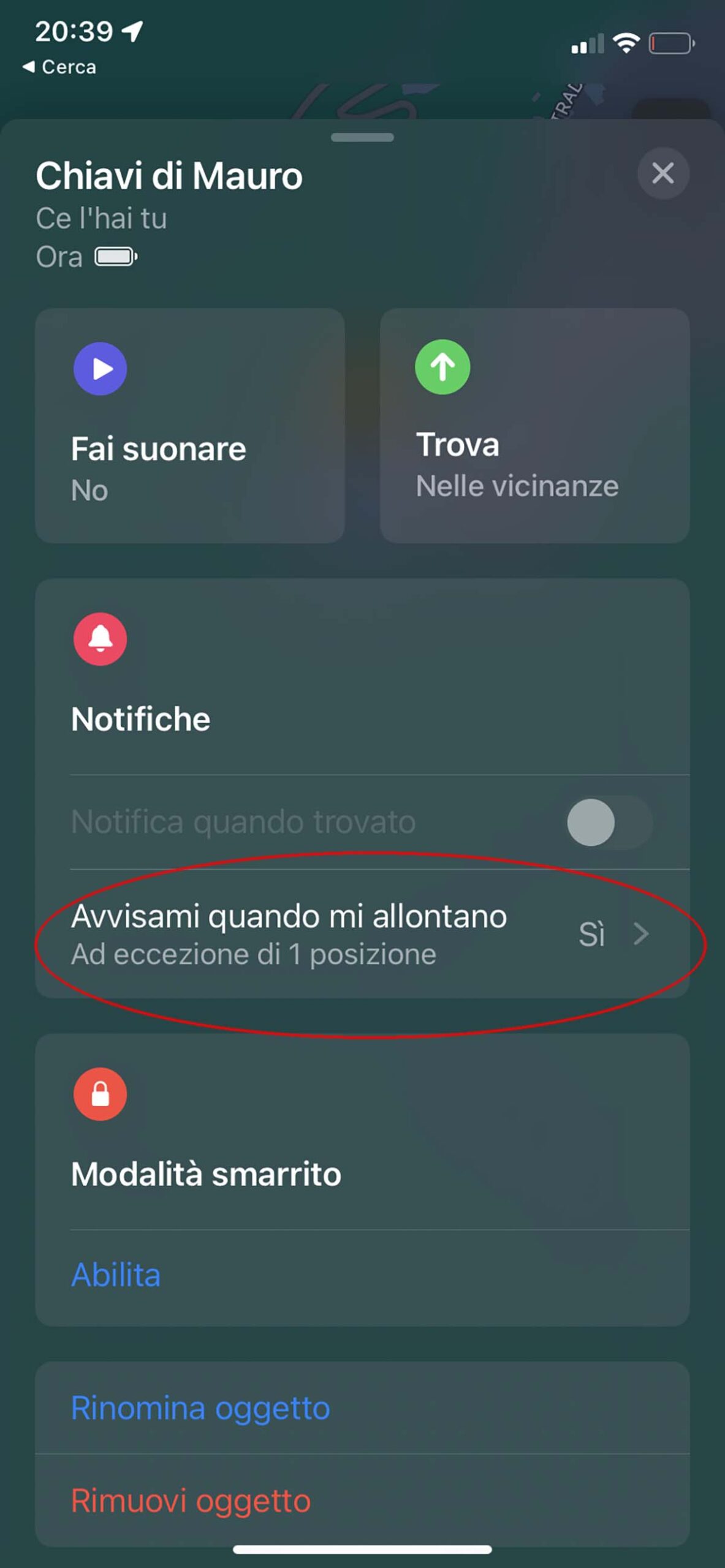Play sound with Fai suonare
The width and height of the screenshot is (725, 1568).
point(189,426)
